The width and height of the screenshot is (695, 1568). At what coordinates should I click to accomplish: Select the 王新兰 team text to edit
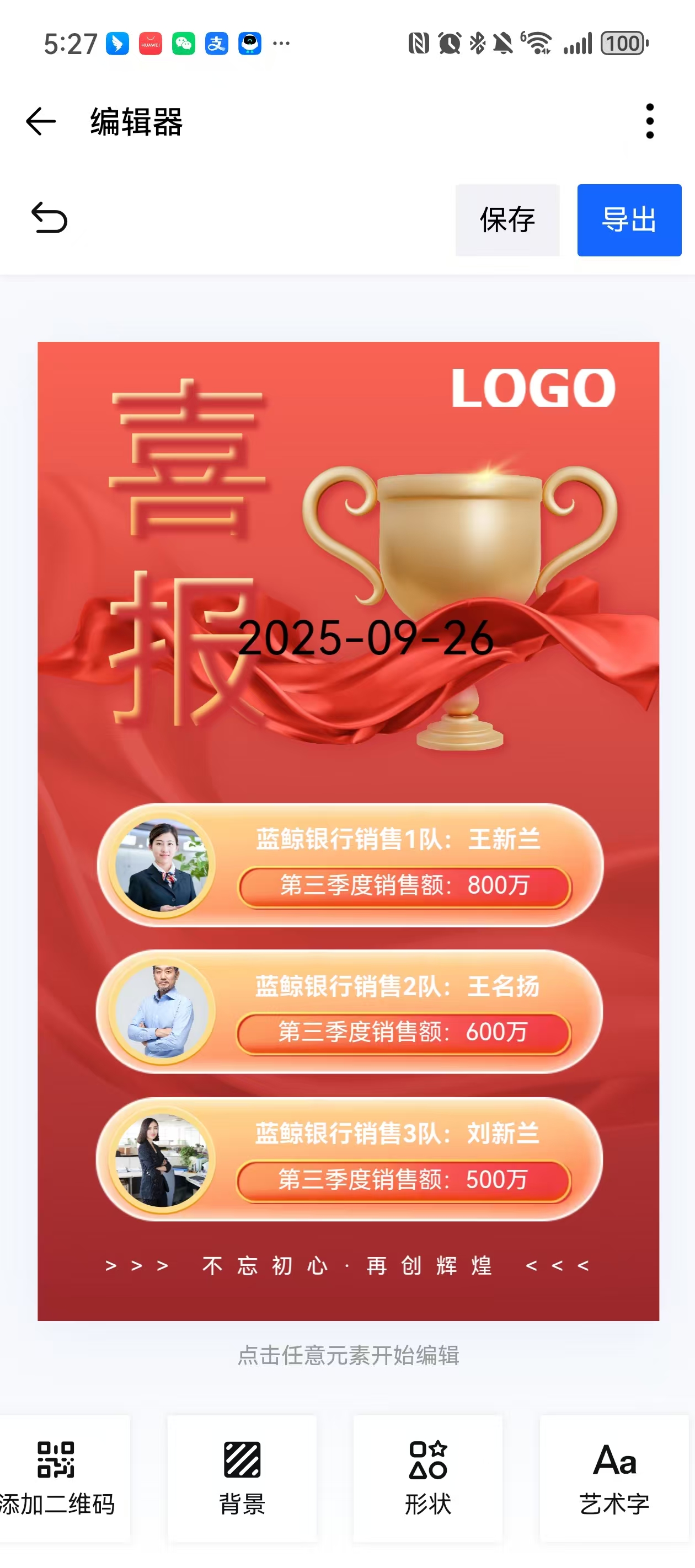coord(398,839)
